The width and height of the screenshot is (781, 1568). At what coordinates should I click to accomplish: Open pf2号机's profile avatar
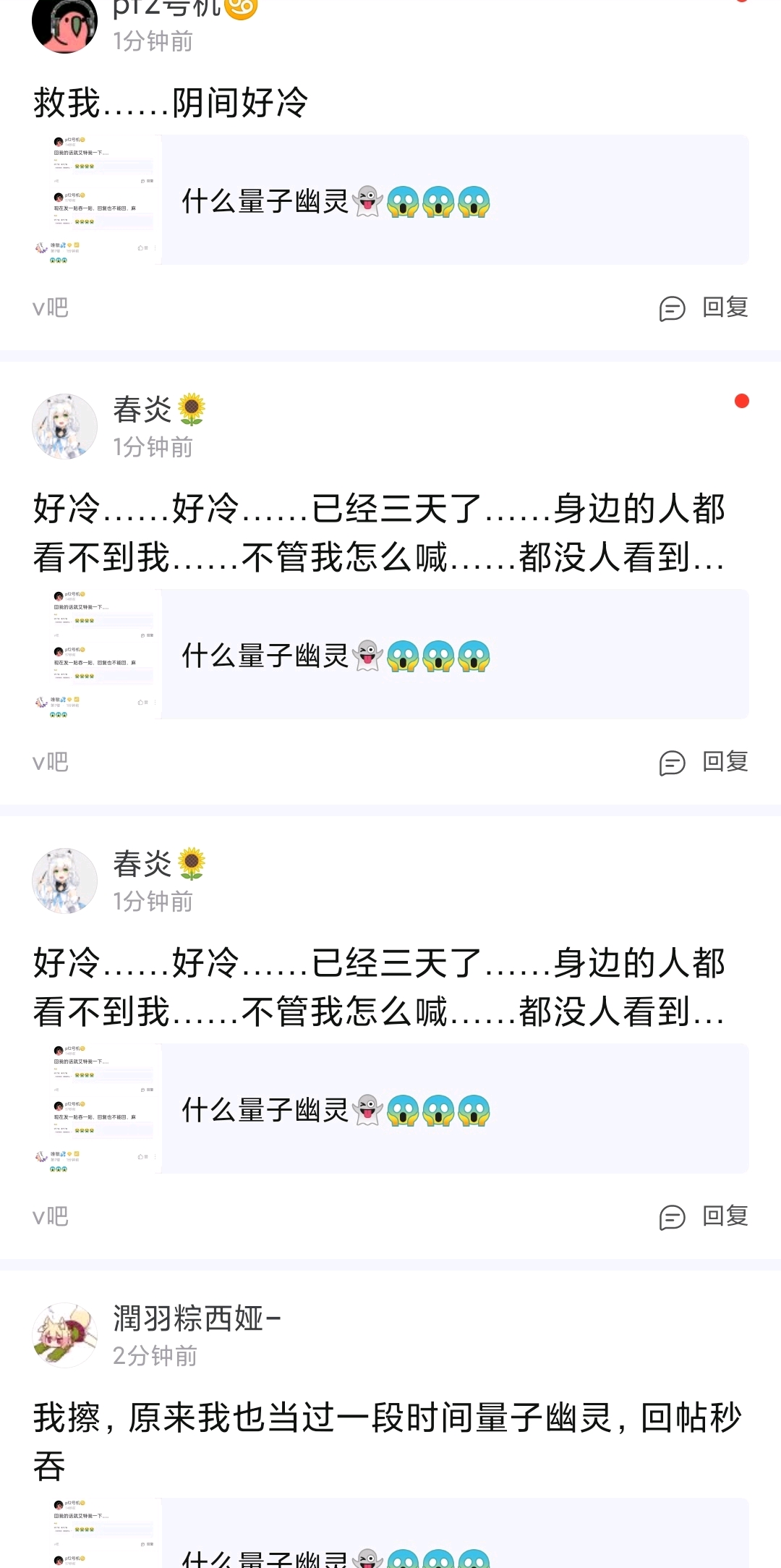tap(64, 25)
